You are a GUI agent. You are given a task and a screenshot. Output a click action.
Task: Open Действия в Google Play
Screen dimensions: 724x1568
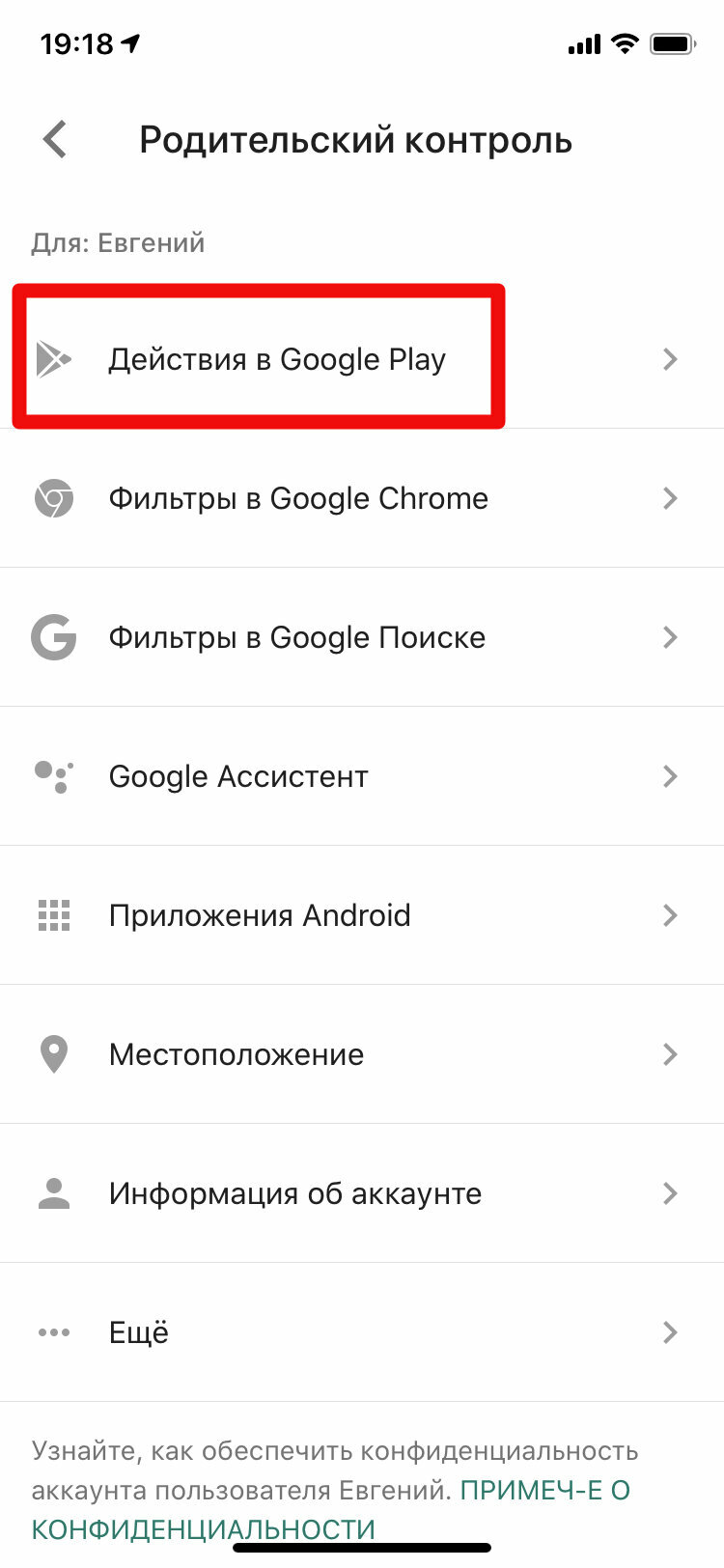tap(362, 359)
